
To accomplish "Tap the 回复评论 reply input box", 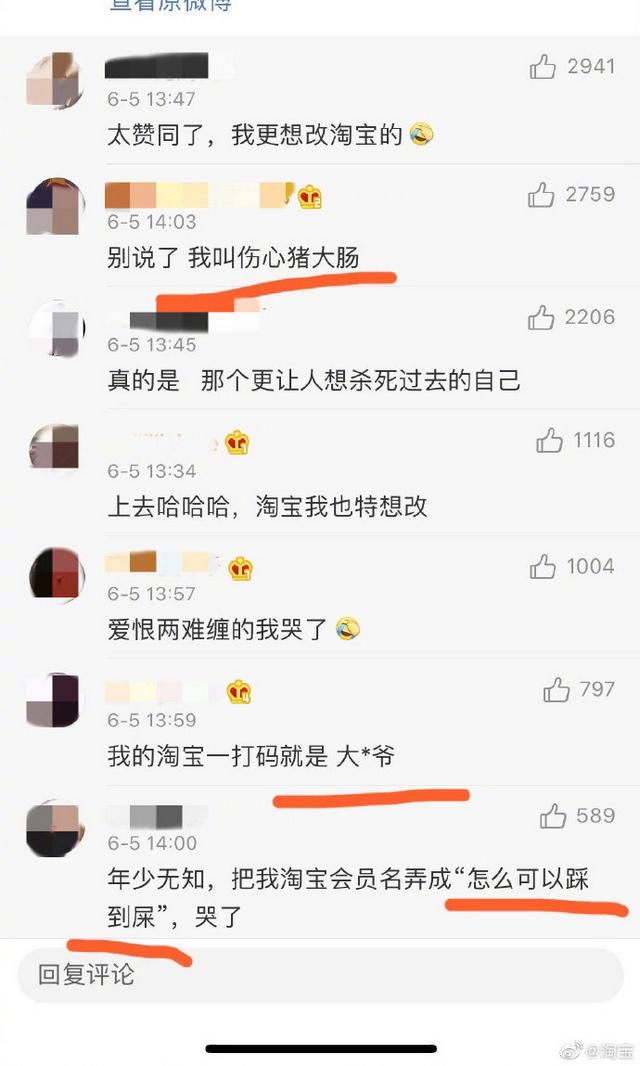I will tap(320, 975).
